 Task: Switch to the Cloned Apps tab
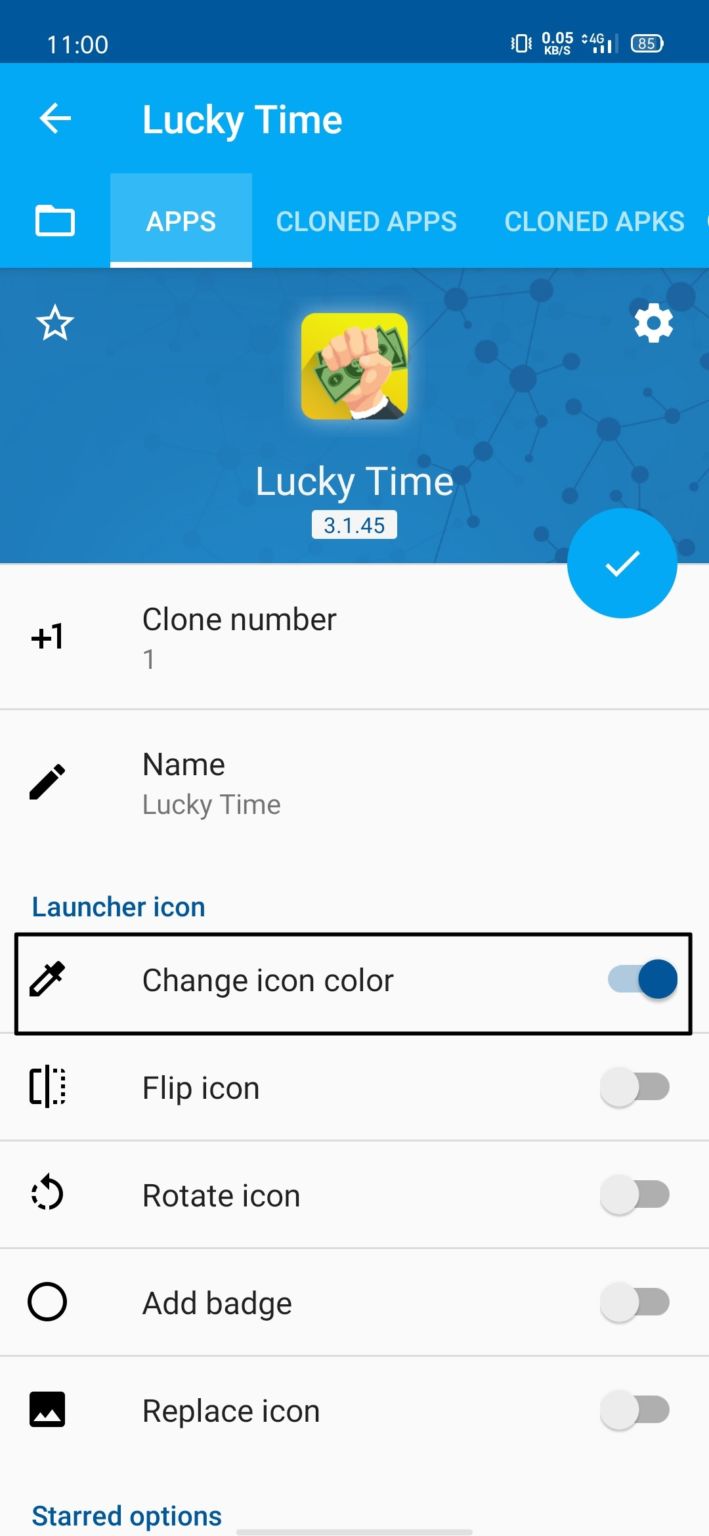(366, 221)
